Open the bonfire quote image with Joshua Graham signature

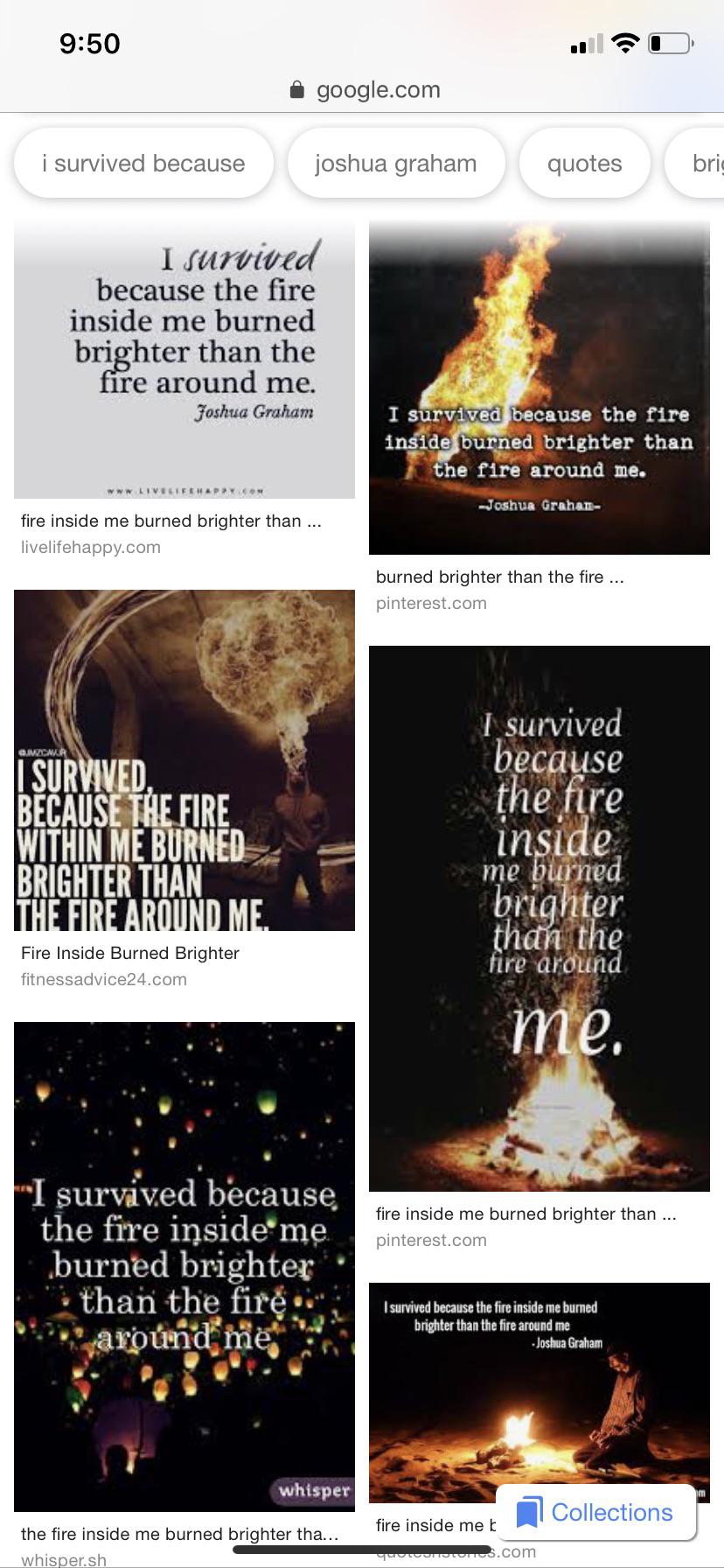point(539,388)
